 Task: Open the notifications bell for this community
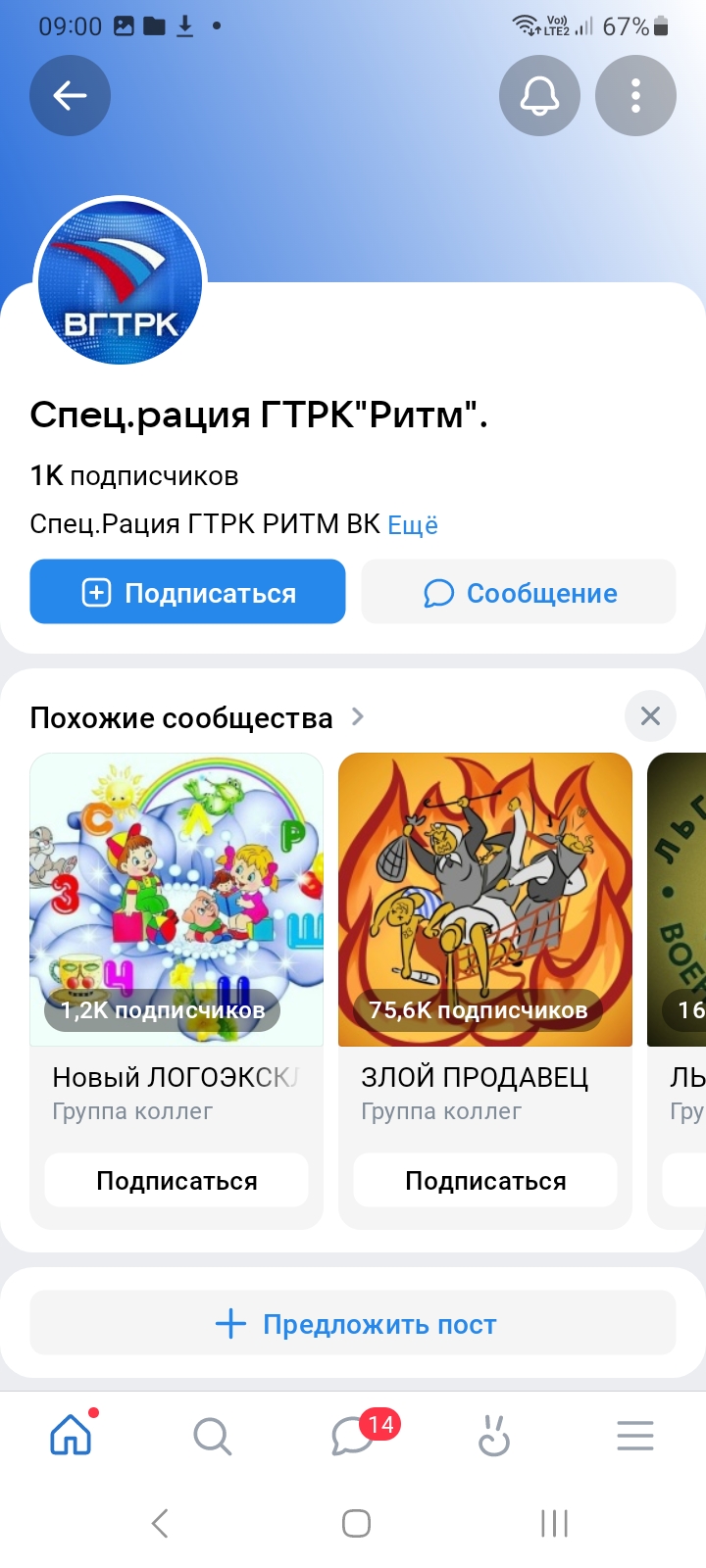pyautogui.click(x=539, y=95)
